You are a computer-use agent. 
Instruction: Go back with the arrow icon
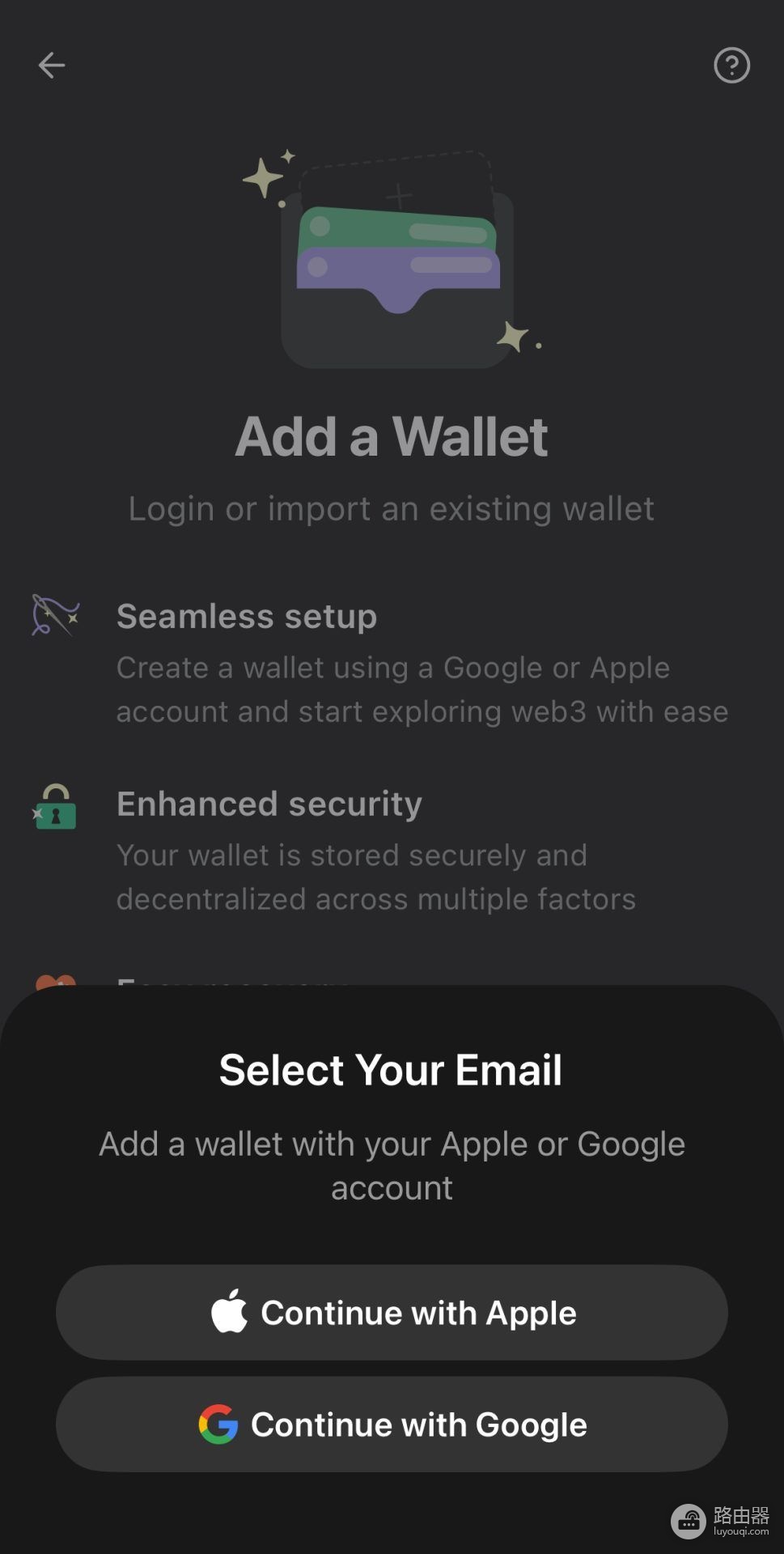52,65
